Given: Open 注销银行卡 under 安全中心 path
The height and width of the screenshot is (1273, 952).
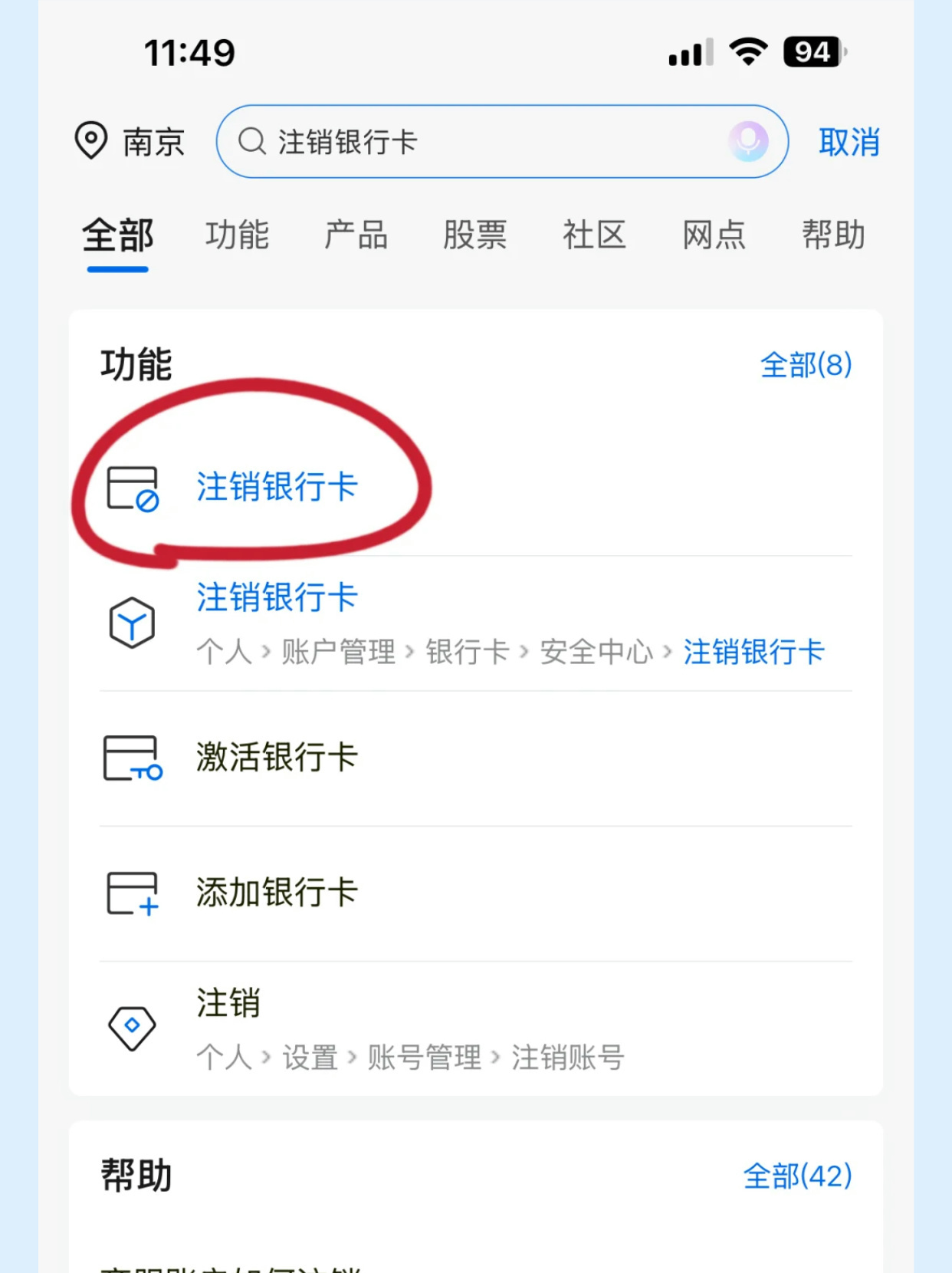Looking at the screenshot, I should point(475,623).
